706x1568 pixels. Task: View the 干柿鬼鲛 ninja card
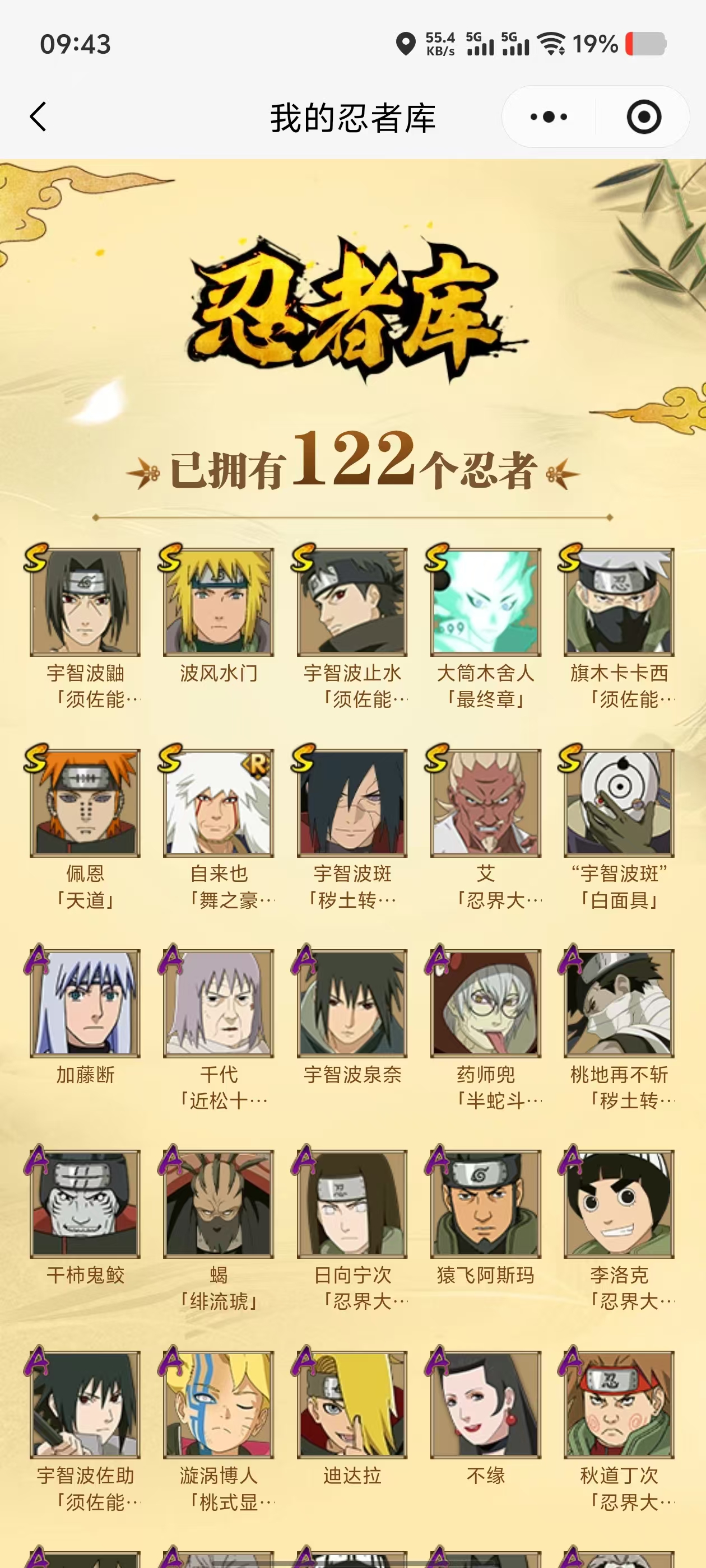click(85, 1203)
